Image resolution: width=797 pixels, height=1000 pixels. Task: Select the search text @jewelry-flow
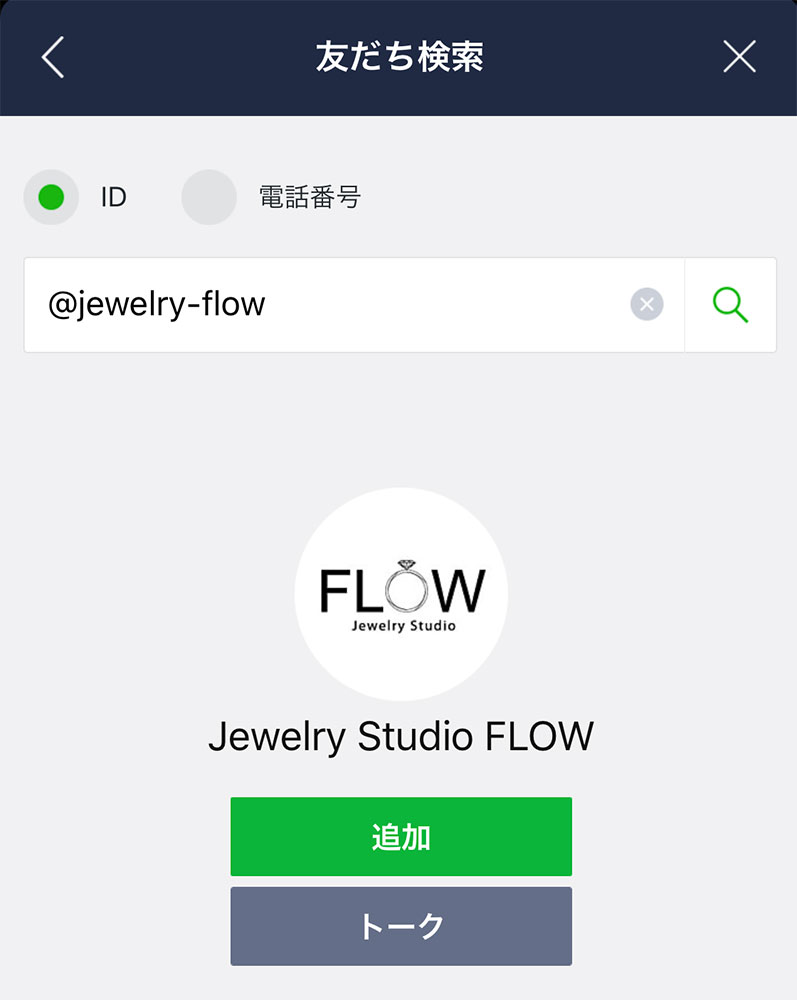click(159, 305)
